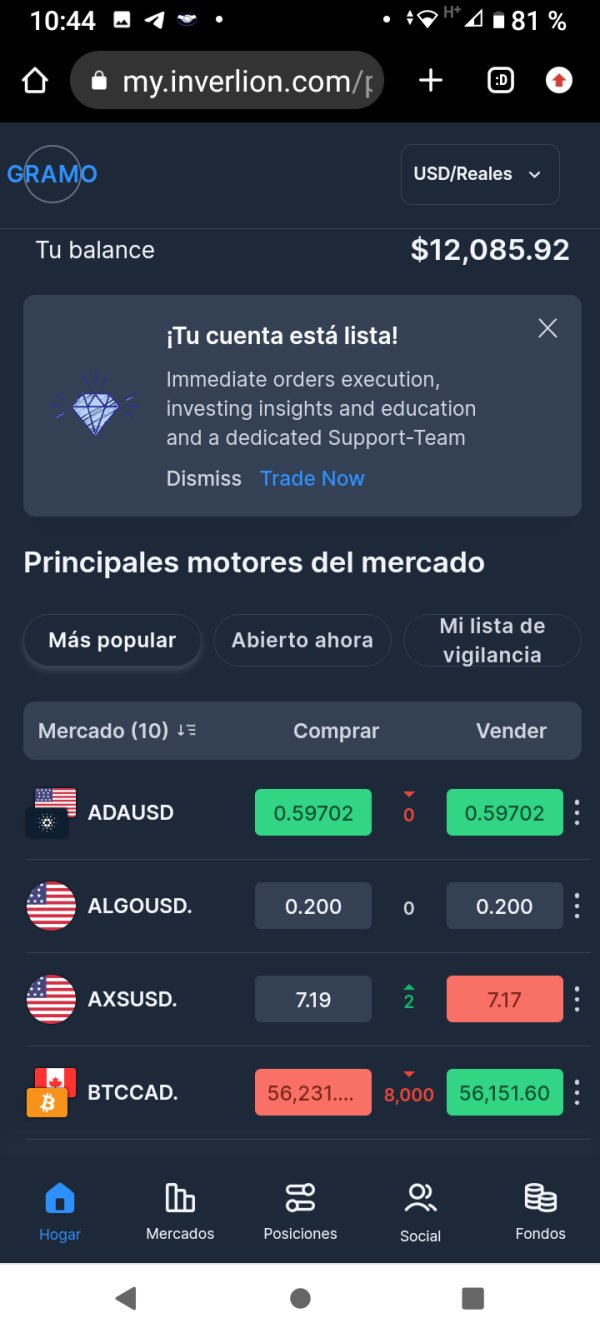The image size is (600, 1333).
Task: Sort the Mercado column
Action: click(186, 731)
